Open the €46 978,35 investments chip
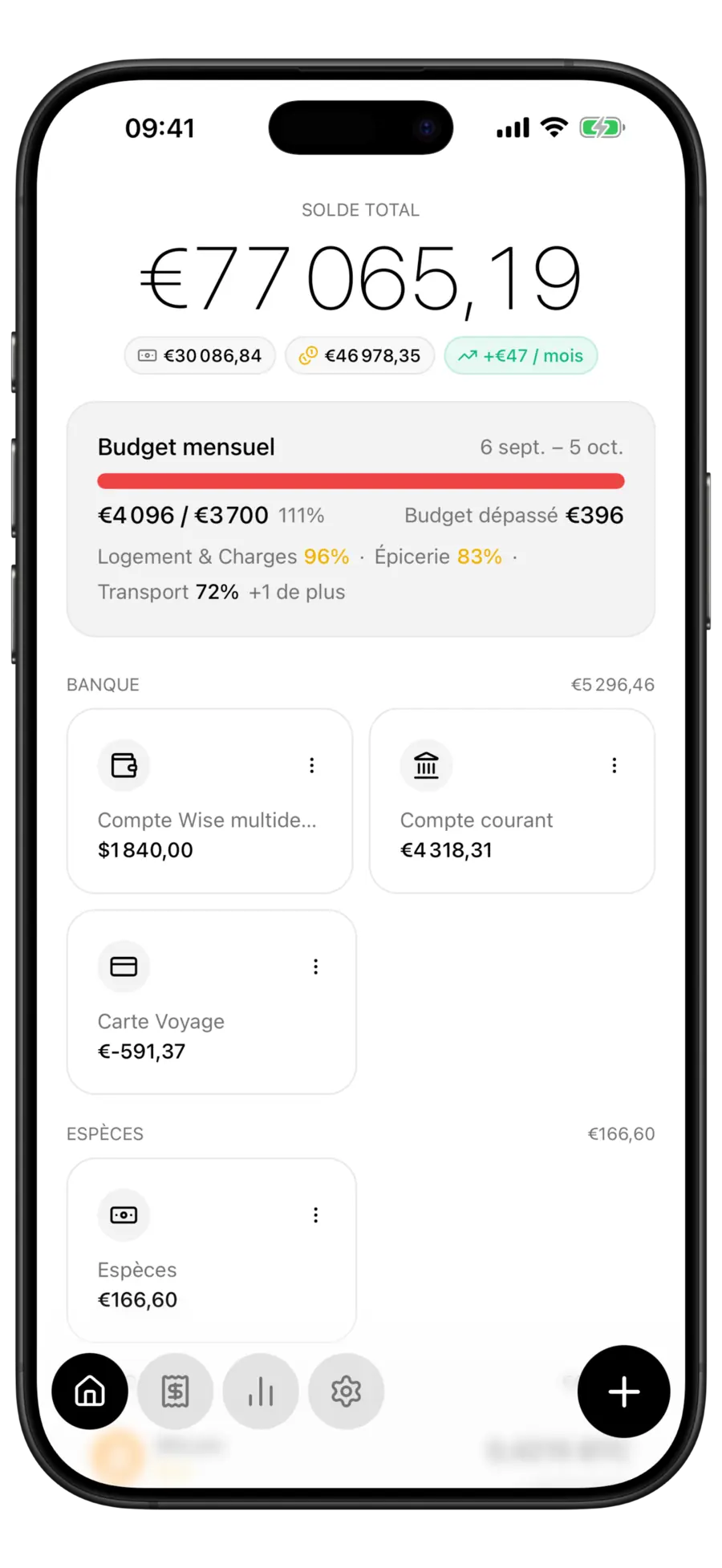The image size is (722, 1568). [359, 355]
